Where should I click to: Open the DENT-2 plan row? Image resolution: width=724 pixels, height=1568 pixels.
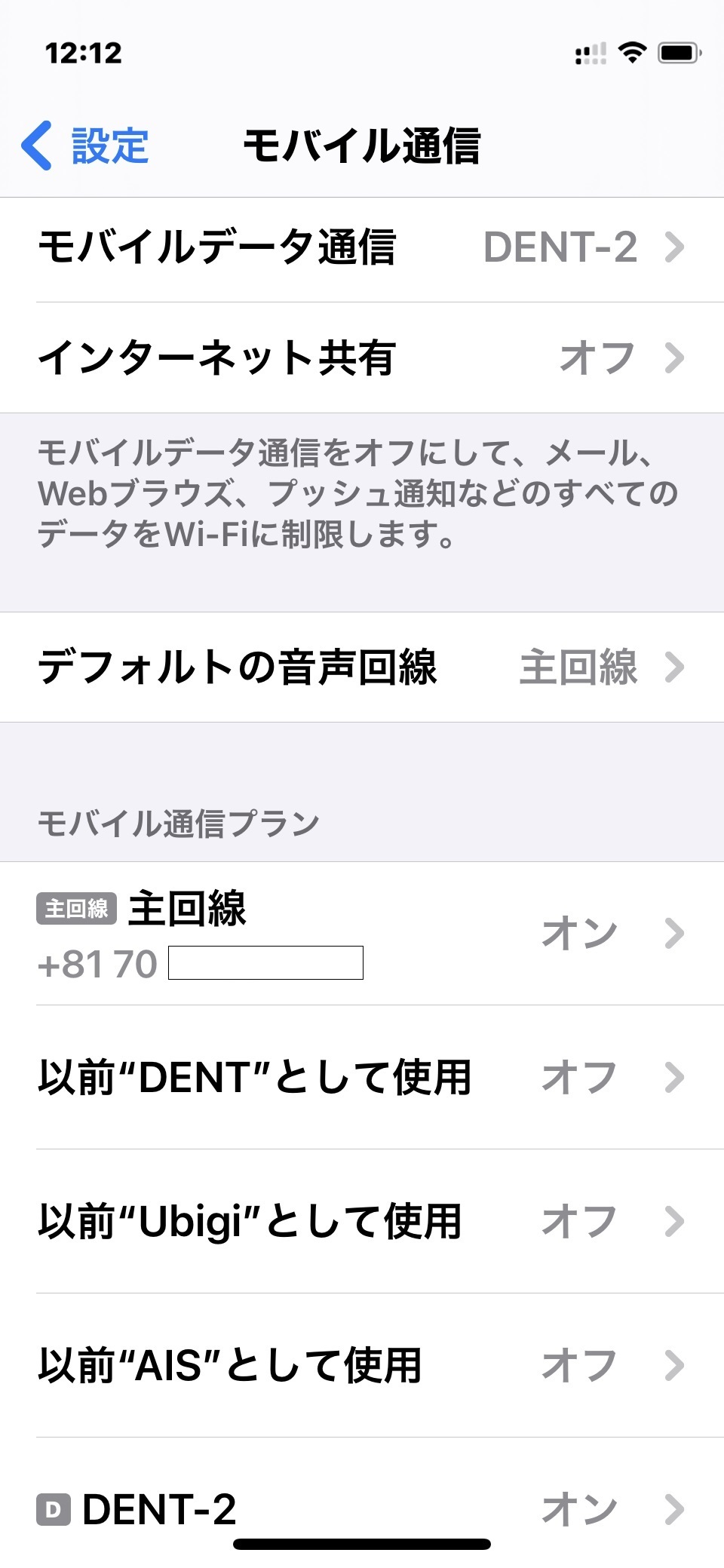(362, 1508)
